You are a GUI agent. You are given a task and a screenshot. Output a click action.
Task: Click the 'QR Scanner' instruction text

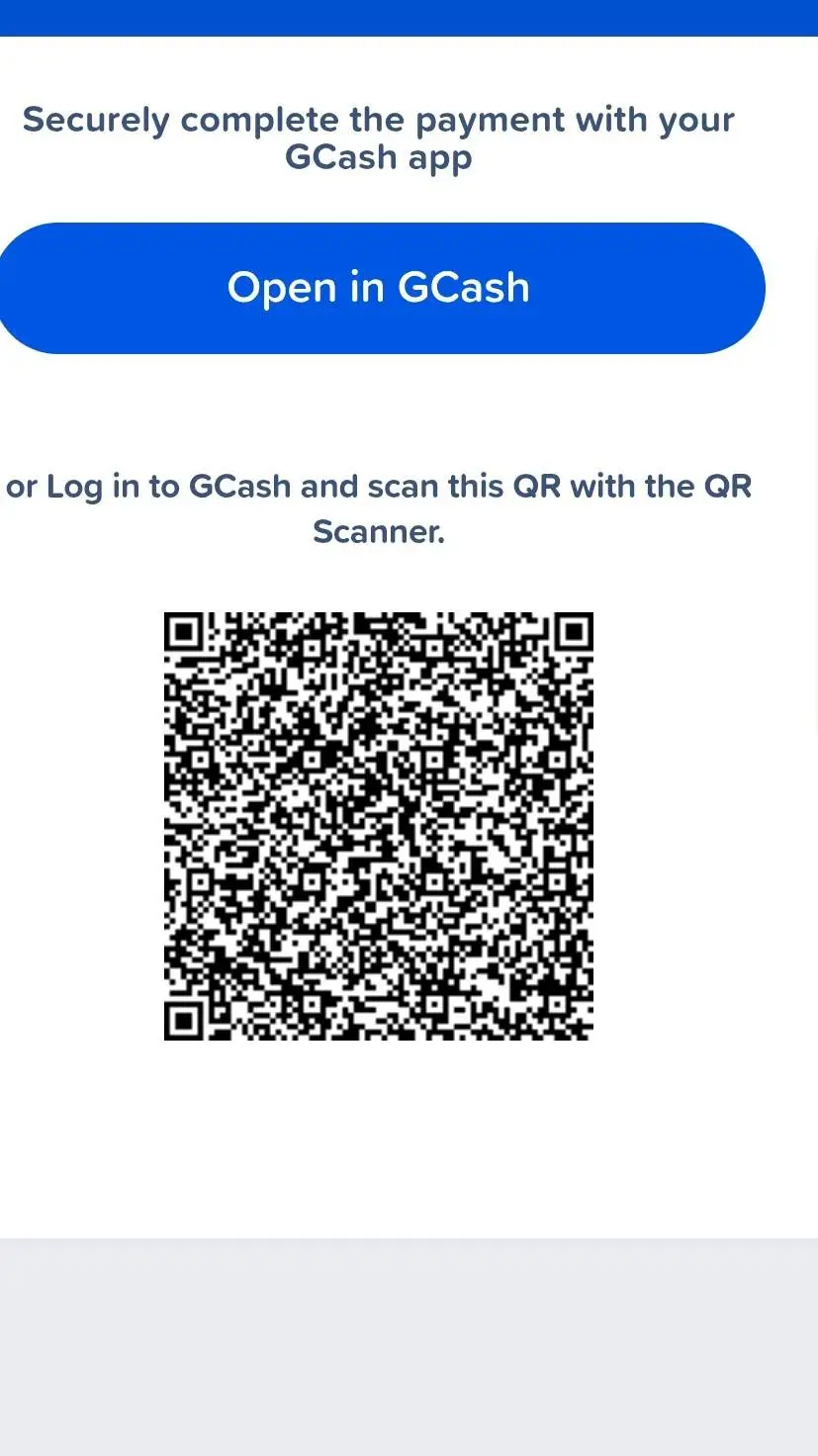tap(728, 486)
